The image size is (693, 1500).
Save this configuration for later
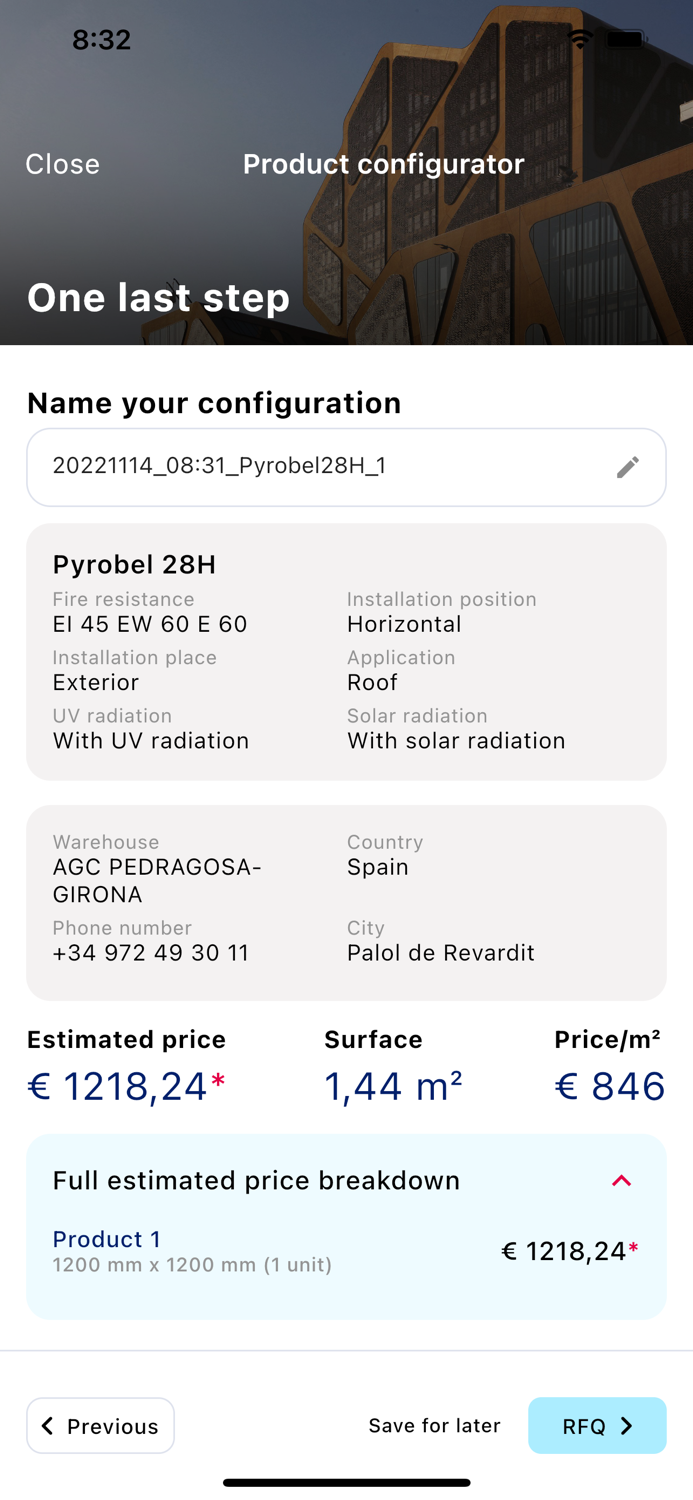click(x=434, y=1426)
